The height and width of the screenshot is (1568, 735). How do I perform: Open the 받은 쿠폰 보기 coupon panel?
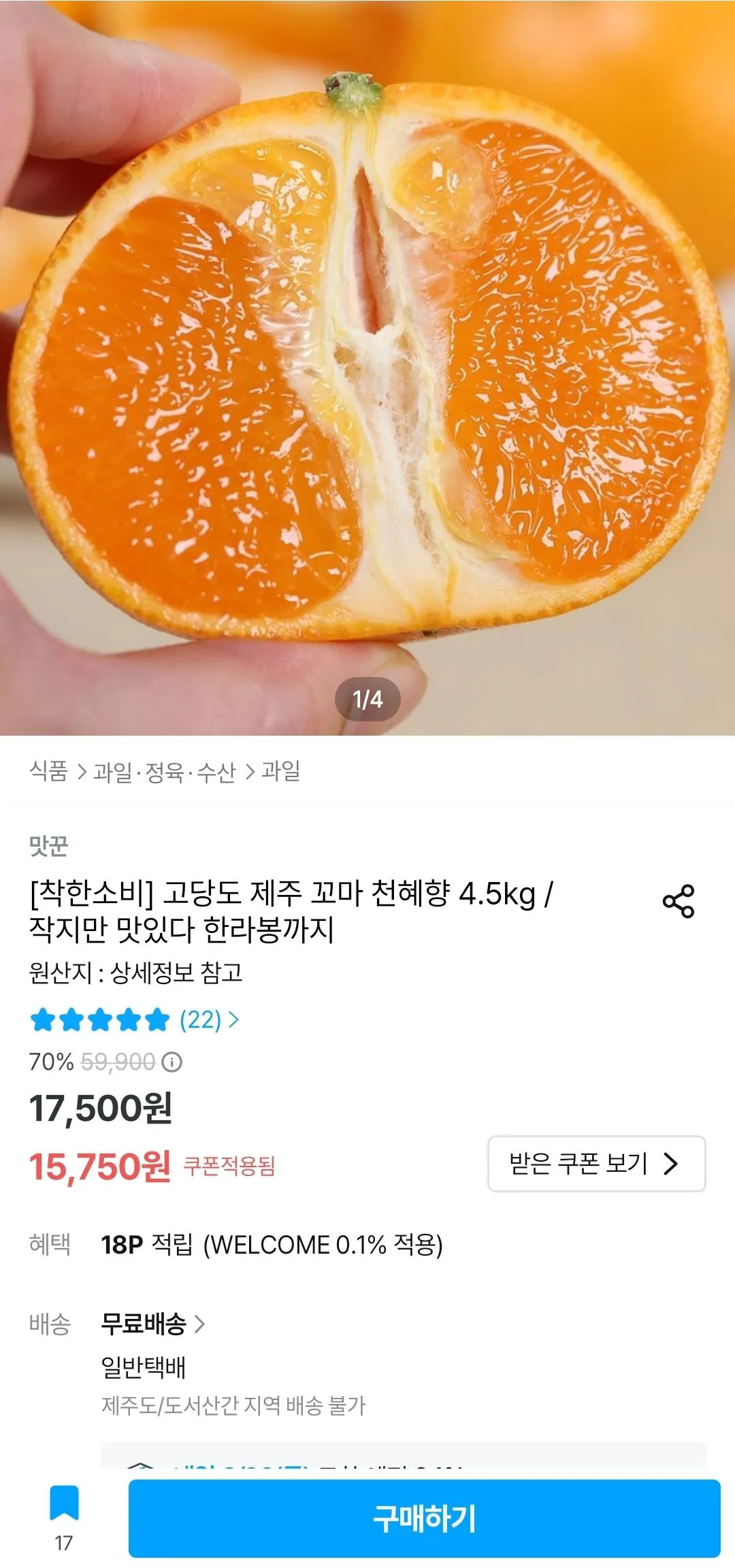[596, 1164]
